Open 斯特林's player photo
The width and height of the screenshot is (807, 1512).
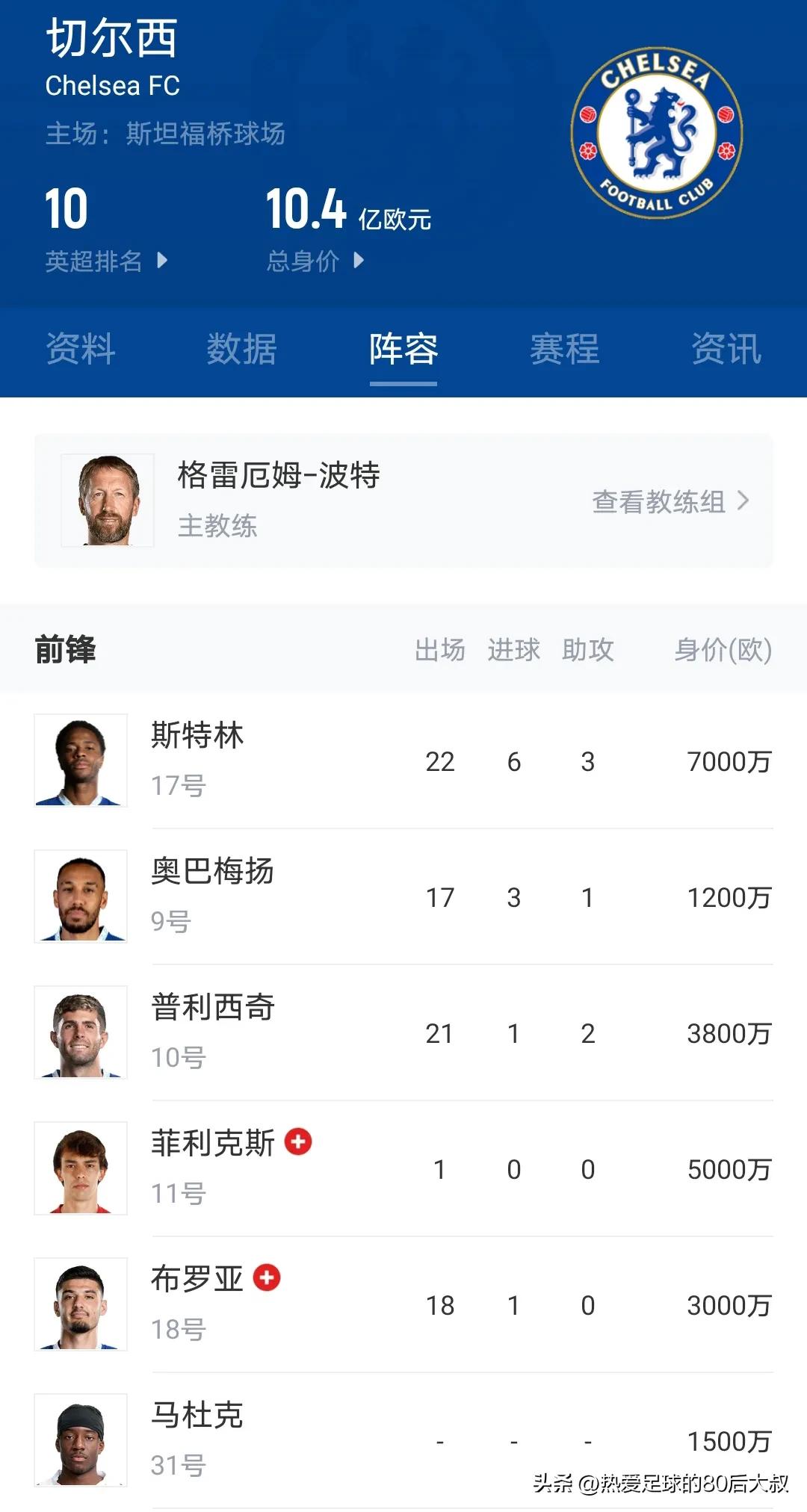pos(81,760)
